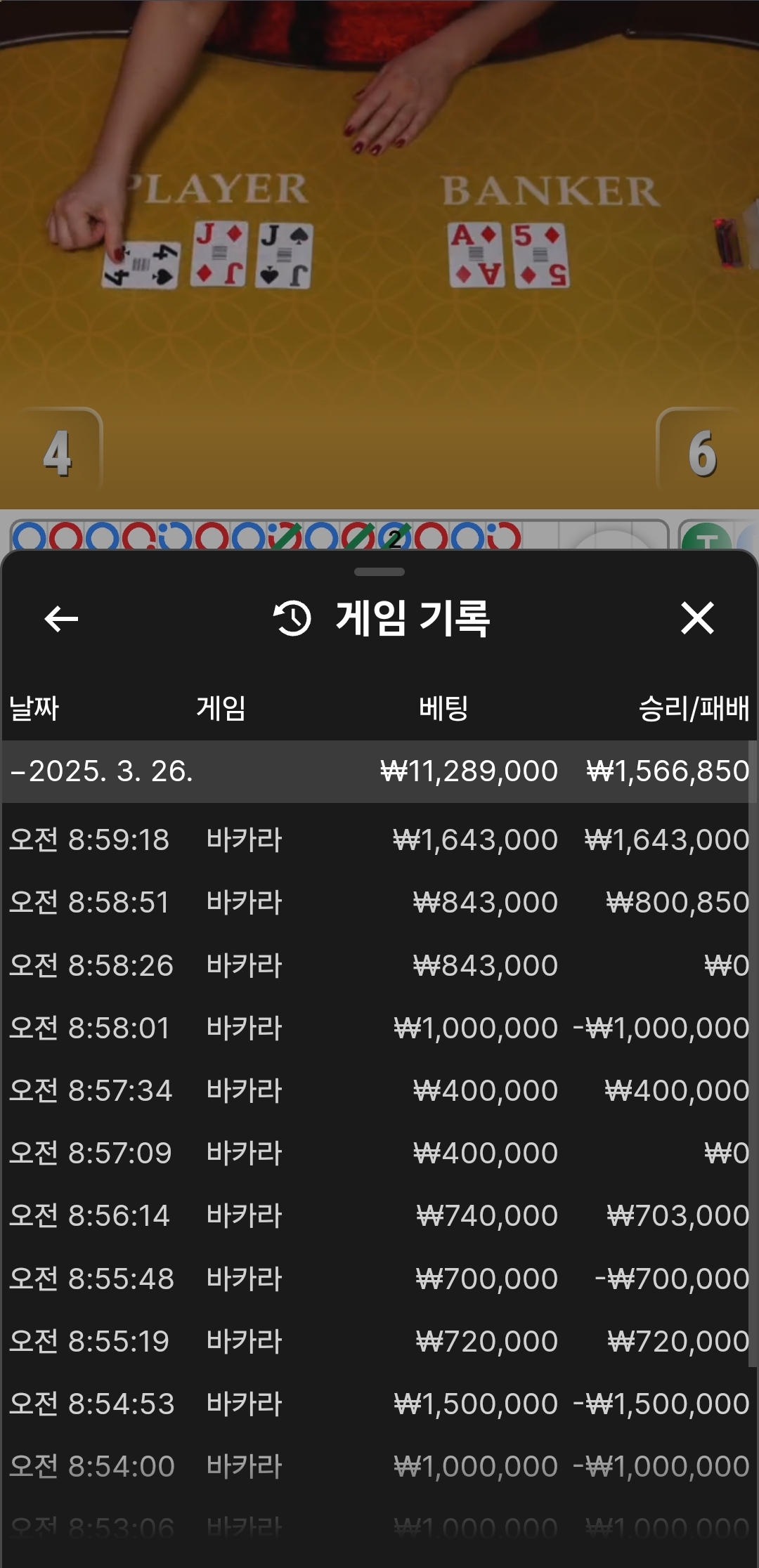Open the 8:59:18 baccarat record

[378, 839]
